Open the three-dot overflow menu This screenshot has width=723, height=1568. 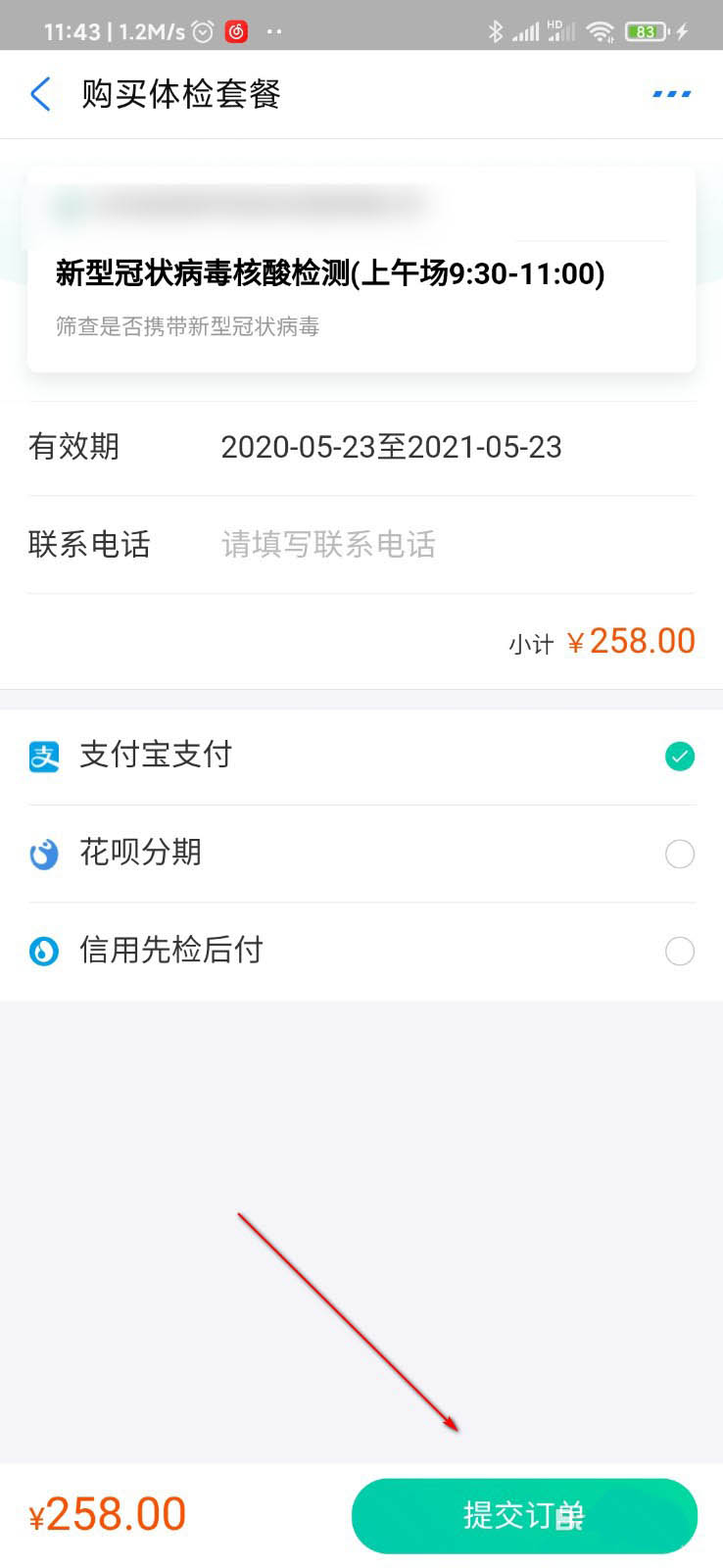pyautogui.click(x=671, y=95)
